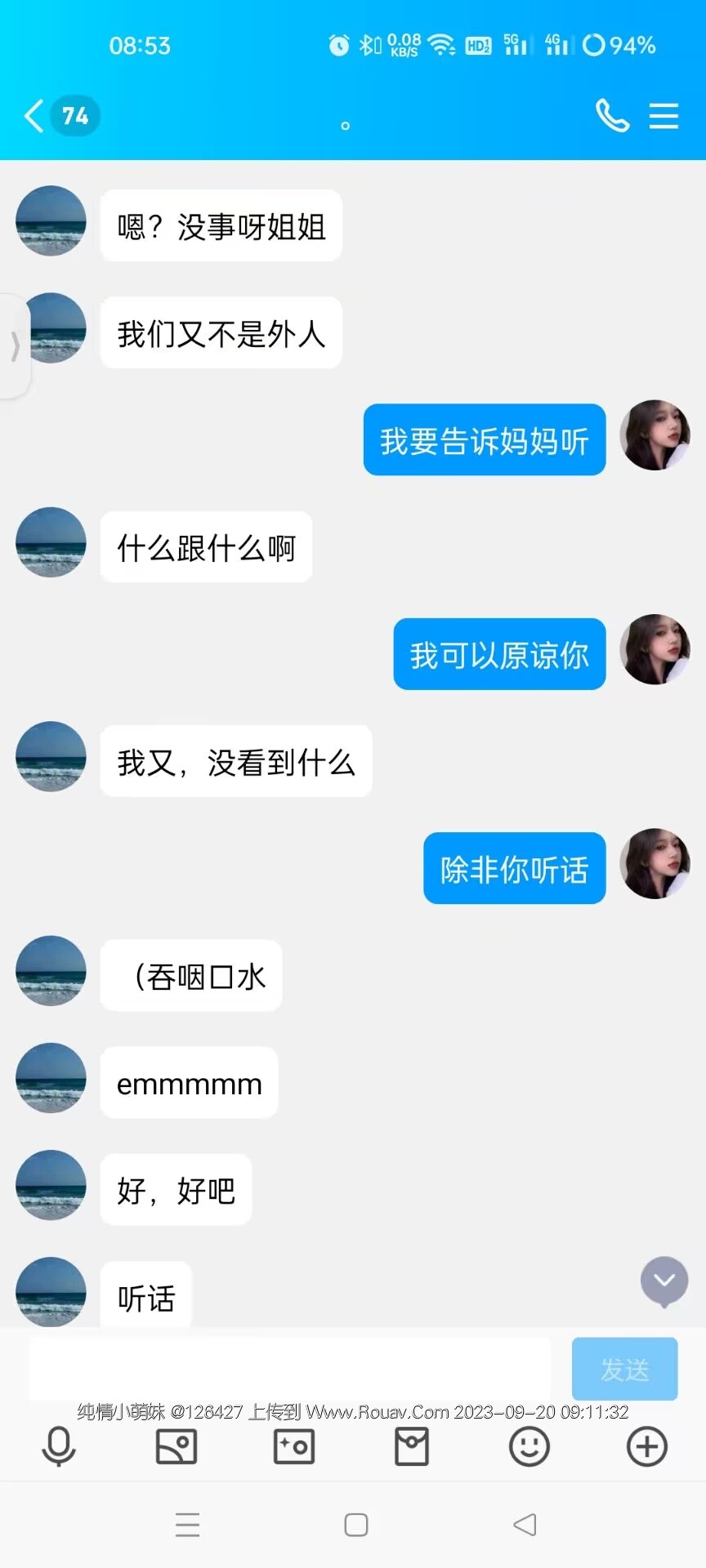Go to the system home screen
This screenshot has height=1568, width=706.
(356, 1525)
